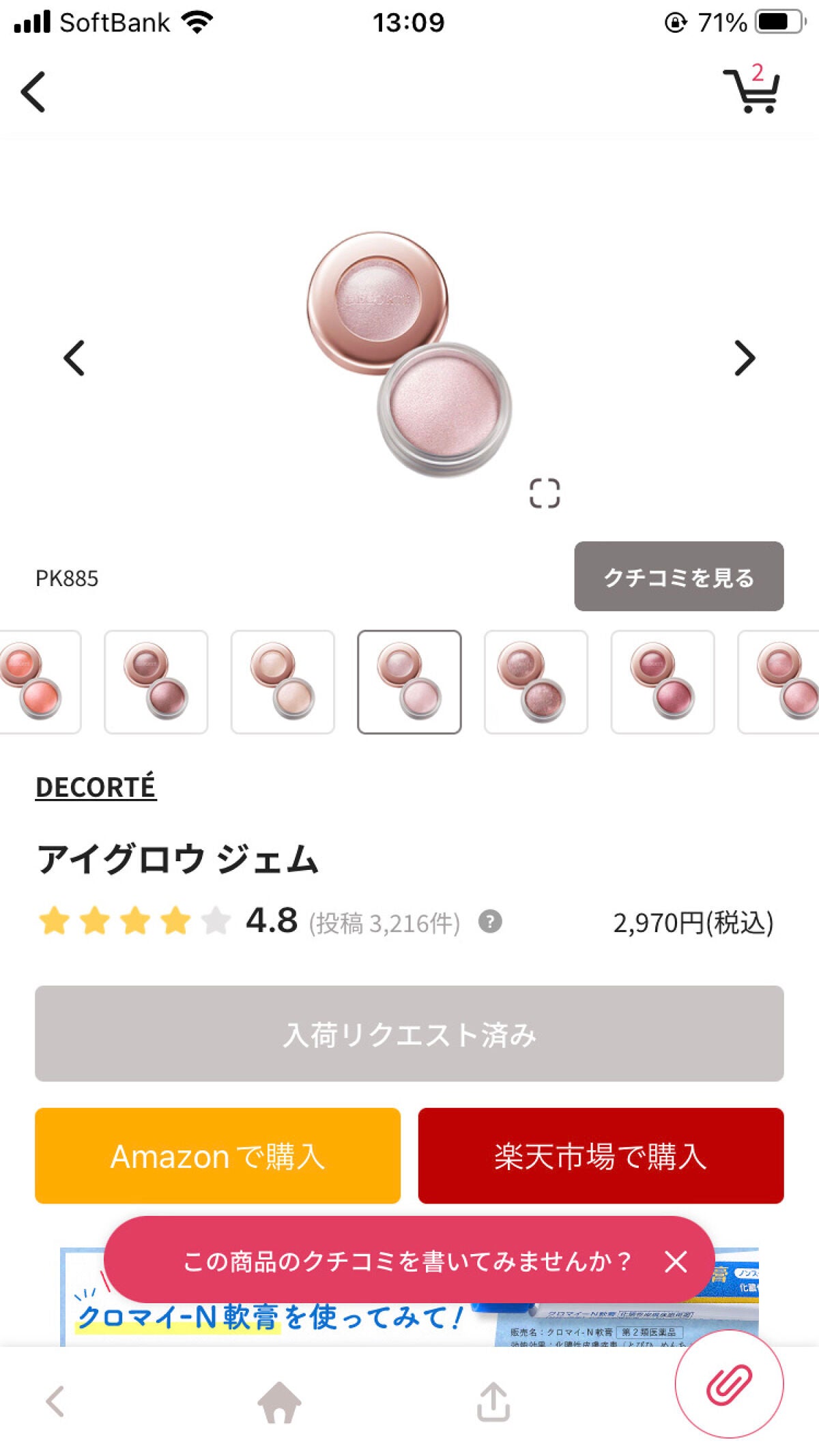
Task: Go back using the top-left arrow
Action: point(34,91)
